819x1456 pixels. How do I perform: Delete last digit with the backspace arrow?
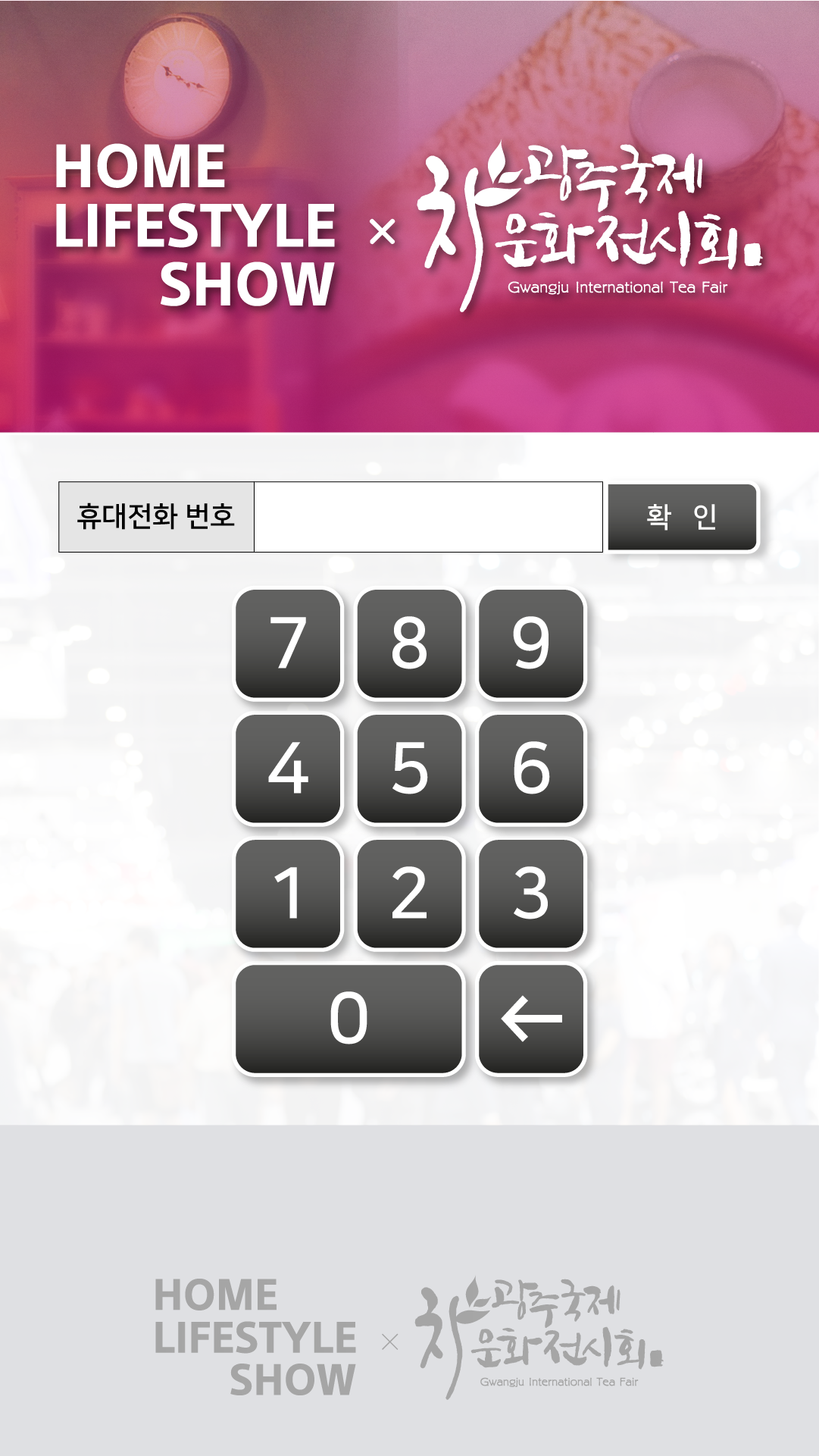[531, 1019]
